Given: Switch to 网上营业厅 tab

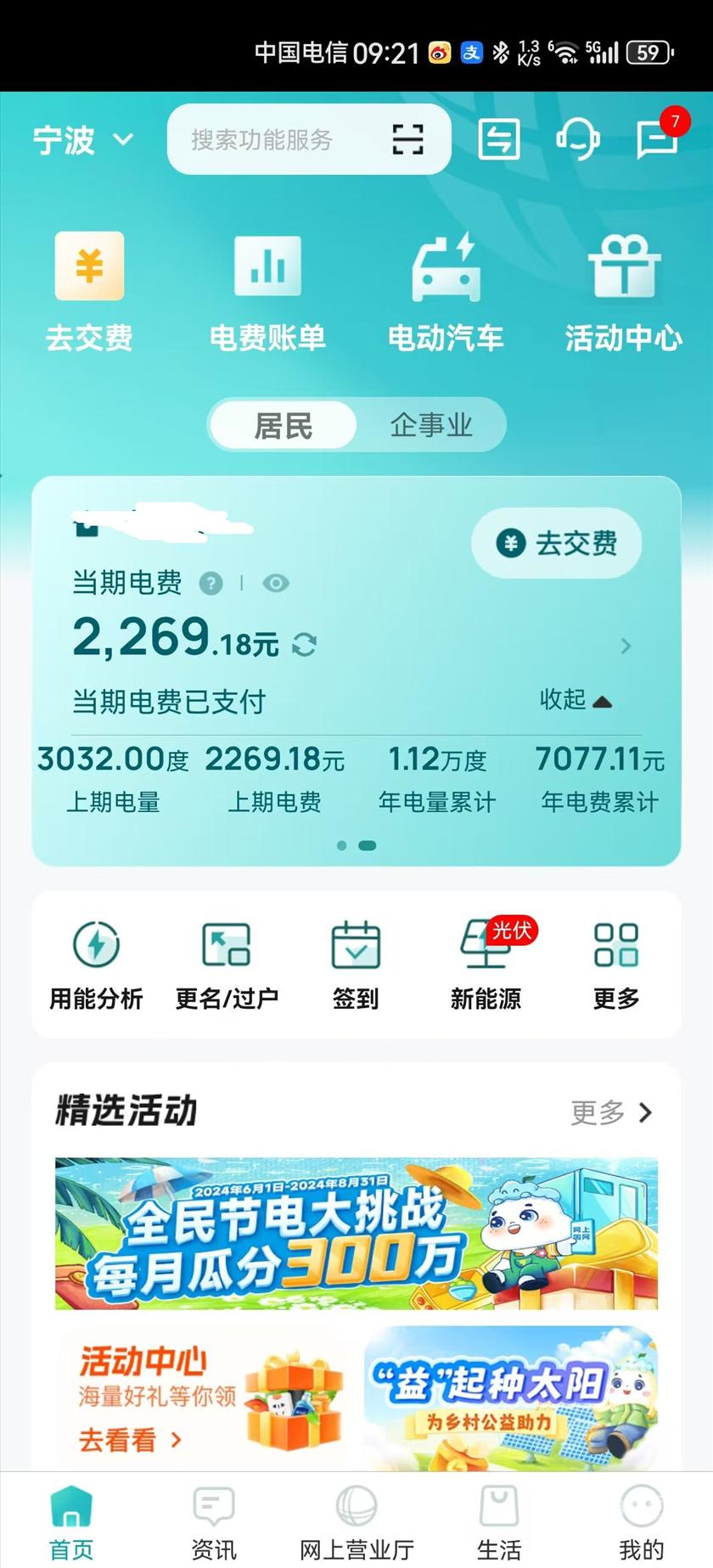Looking at the screenshot, I should click(356, 1524).
